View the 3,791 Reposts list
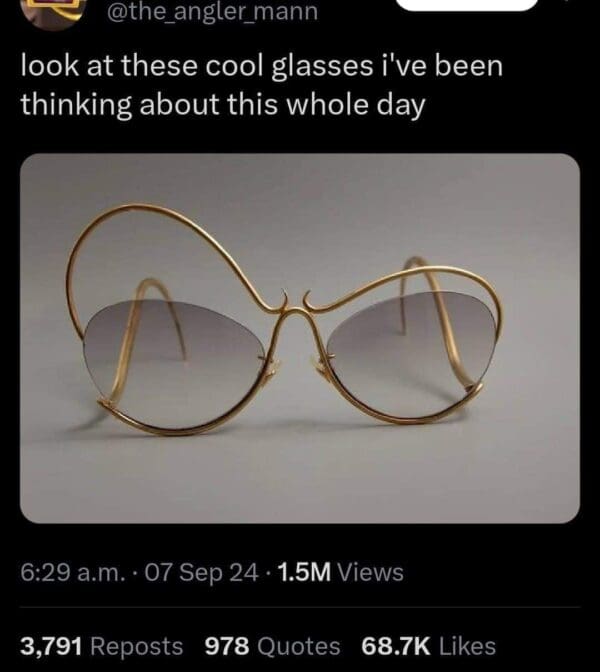Image resolution: width=600 pixels, height=672 pixels. (102, 646)
